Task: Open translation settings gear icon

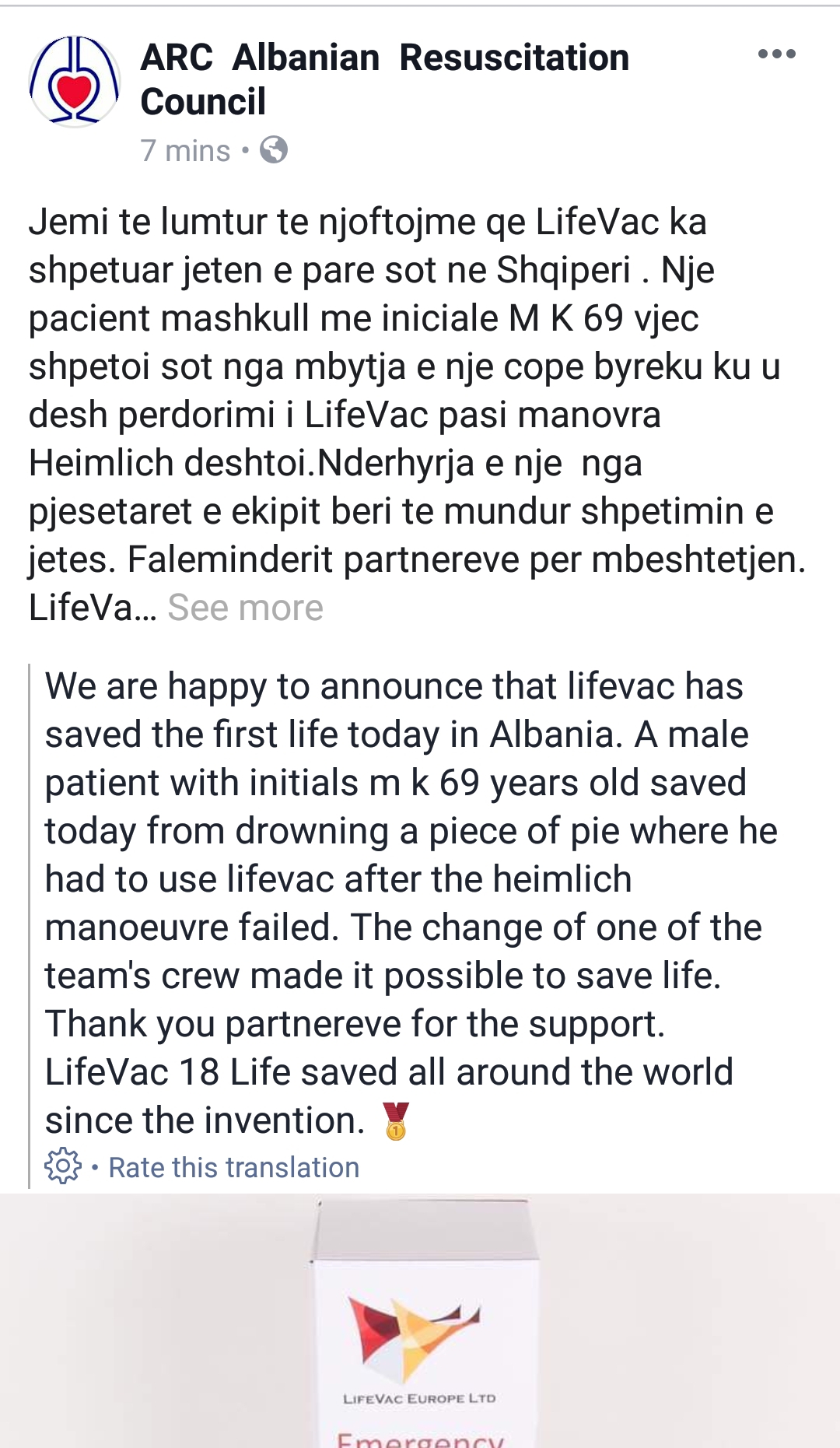Action: 62,1166
